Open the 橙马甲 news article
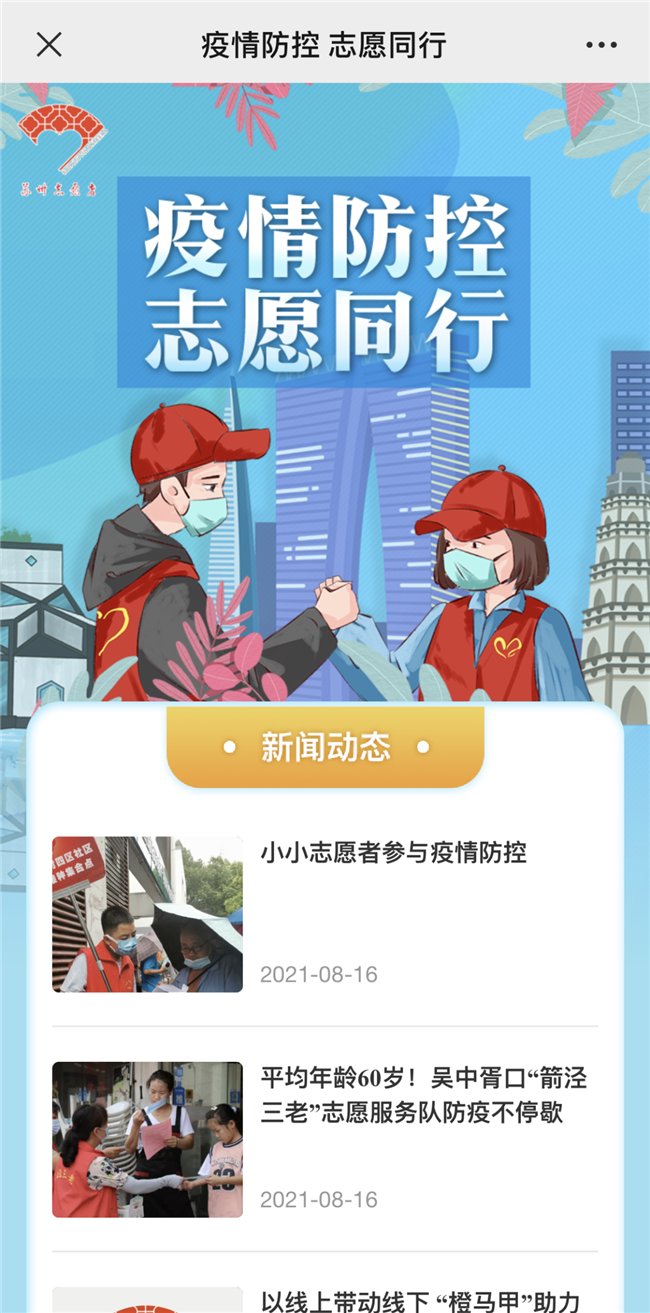The width and height of the screenshot is (650, 1313). [x=420, y=1300]
